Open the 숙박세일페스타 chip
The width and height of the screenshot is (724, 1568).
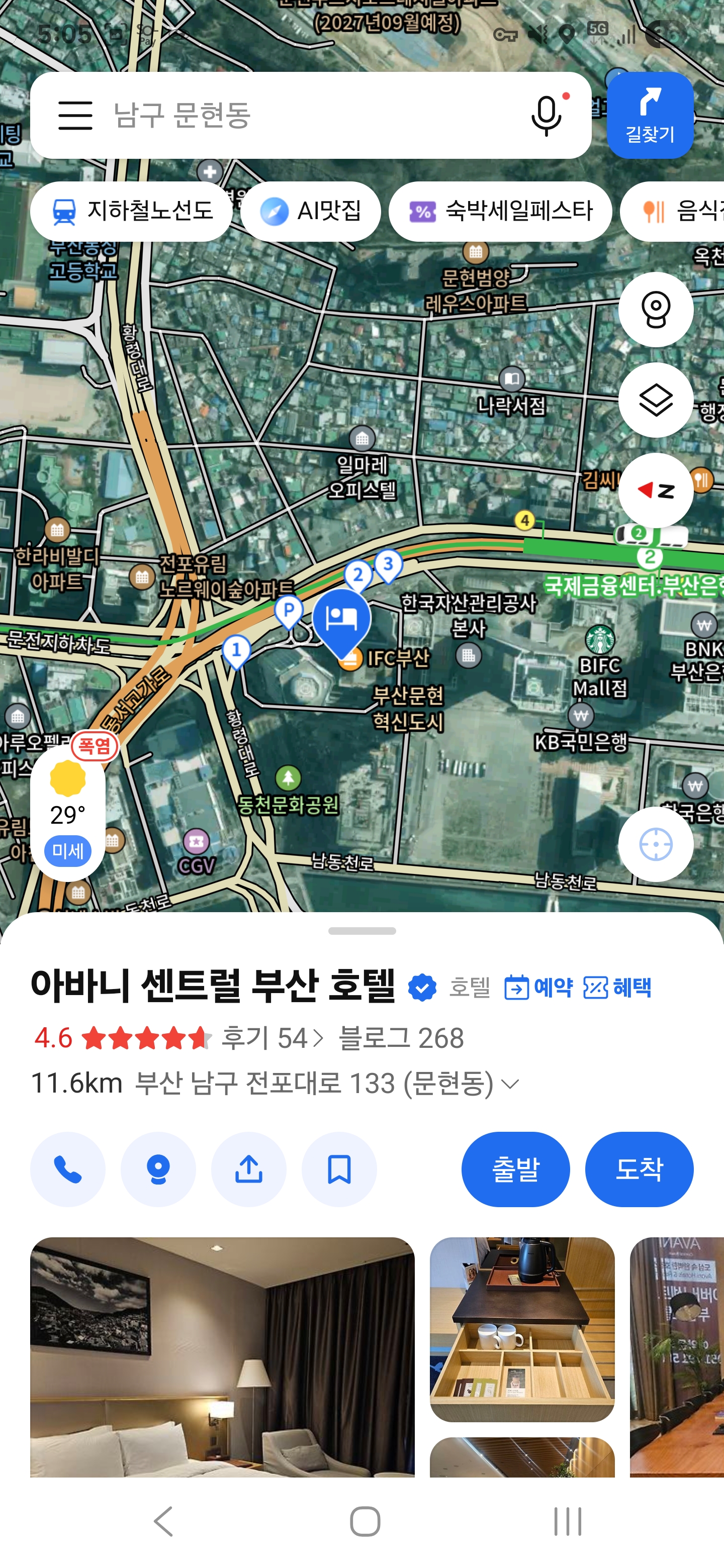pyautogui.click(x=500, y=211)
